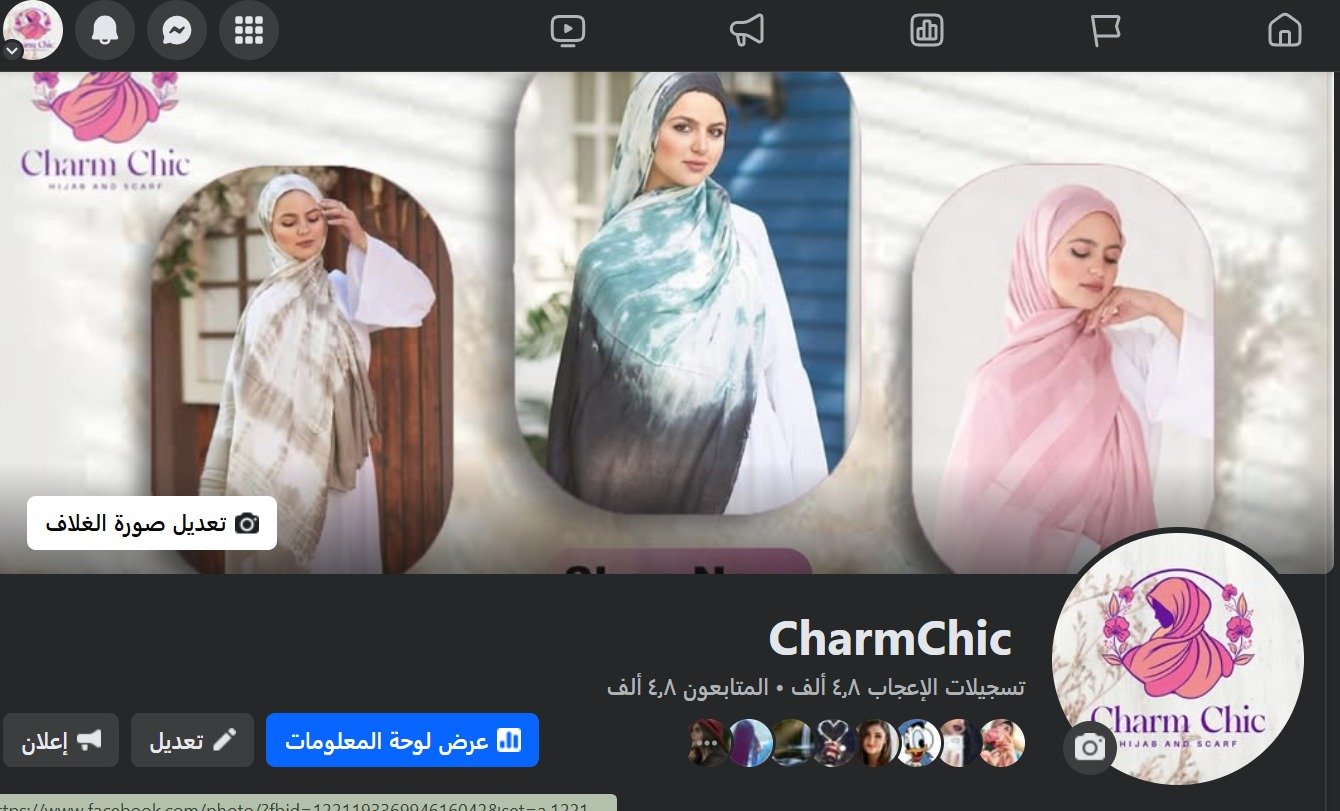Open the Insights chart tab
1340x811 pixels.
[927, 31]
